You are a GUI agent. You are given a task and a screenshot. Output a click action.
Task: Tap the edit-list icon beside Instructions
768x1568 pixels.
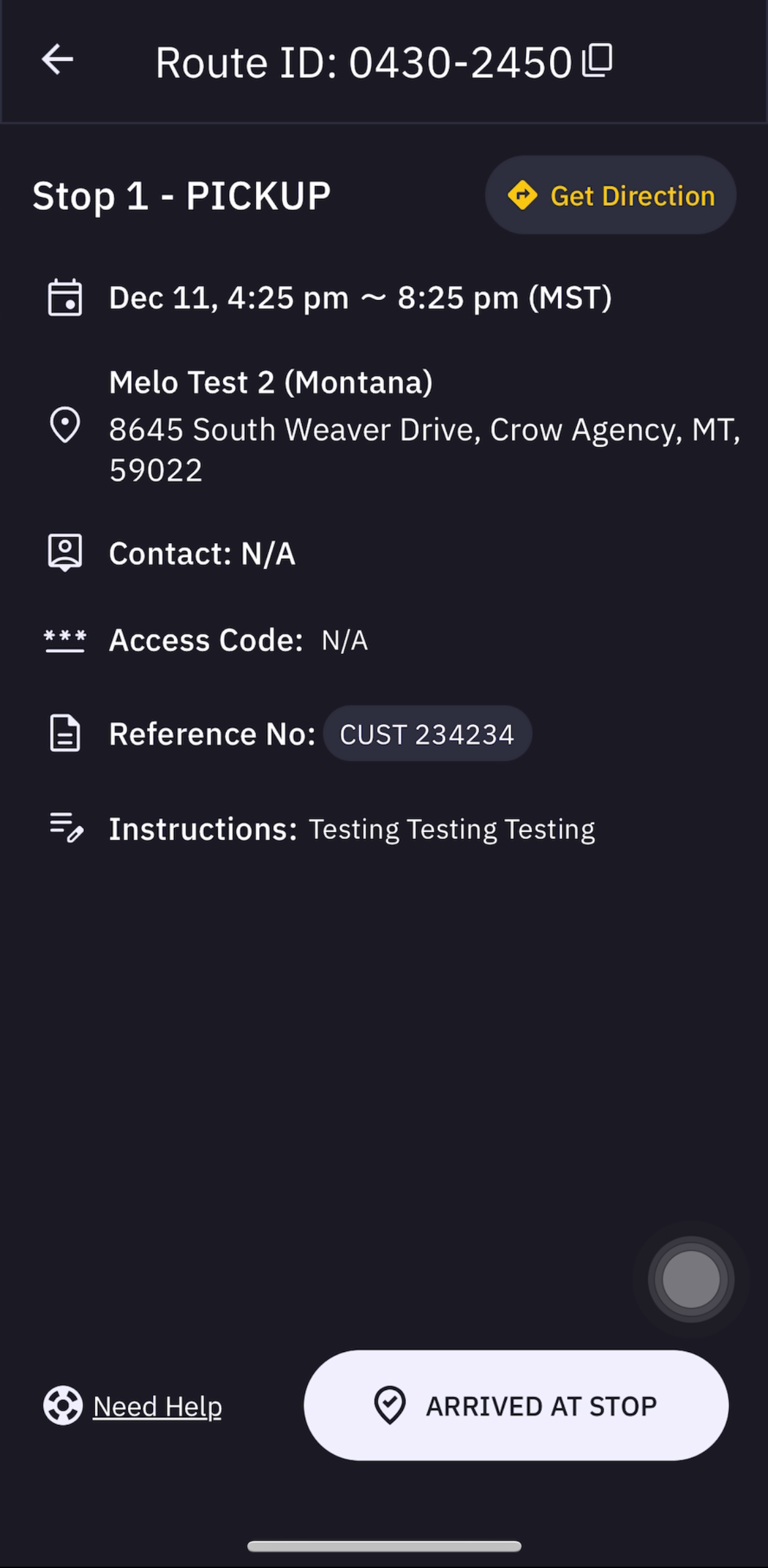pos(65,828)
